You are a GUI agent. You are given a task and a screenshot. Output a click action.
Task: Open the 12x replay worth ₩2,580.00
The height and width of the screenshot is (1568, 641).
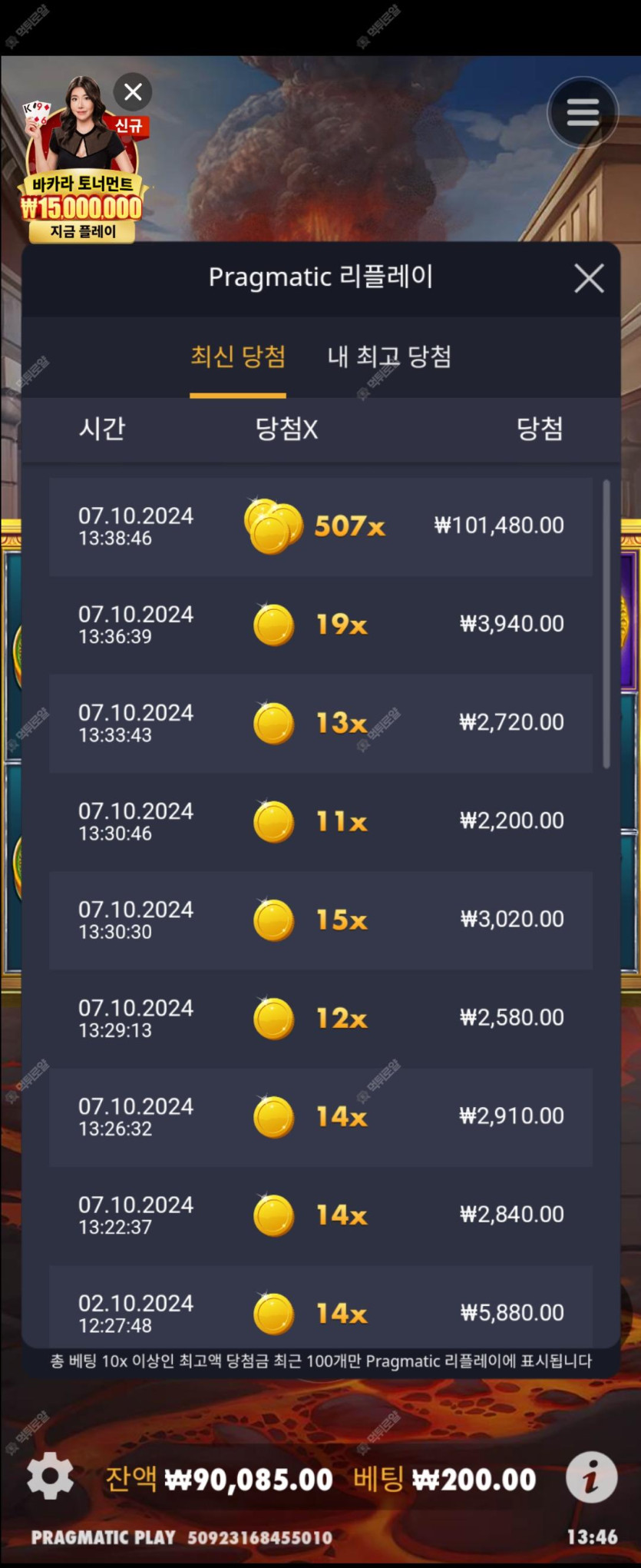tap(320, 1018)
